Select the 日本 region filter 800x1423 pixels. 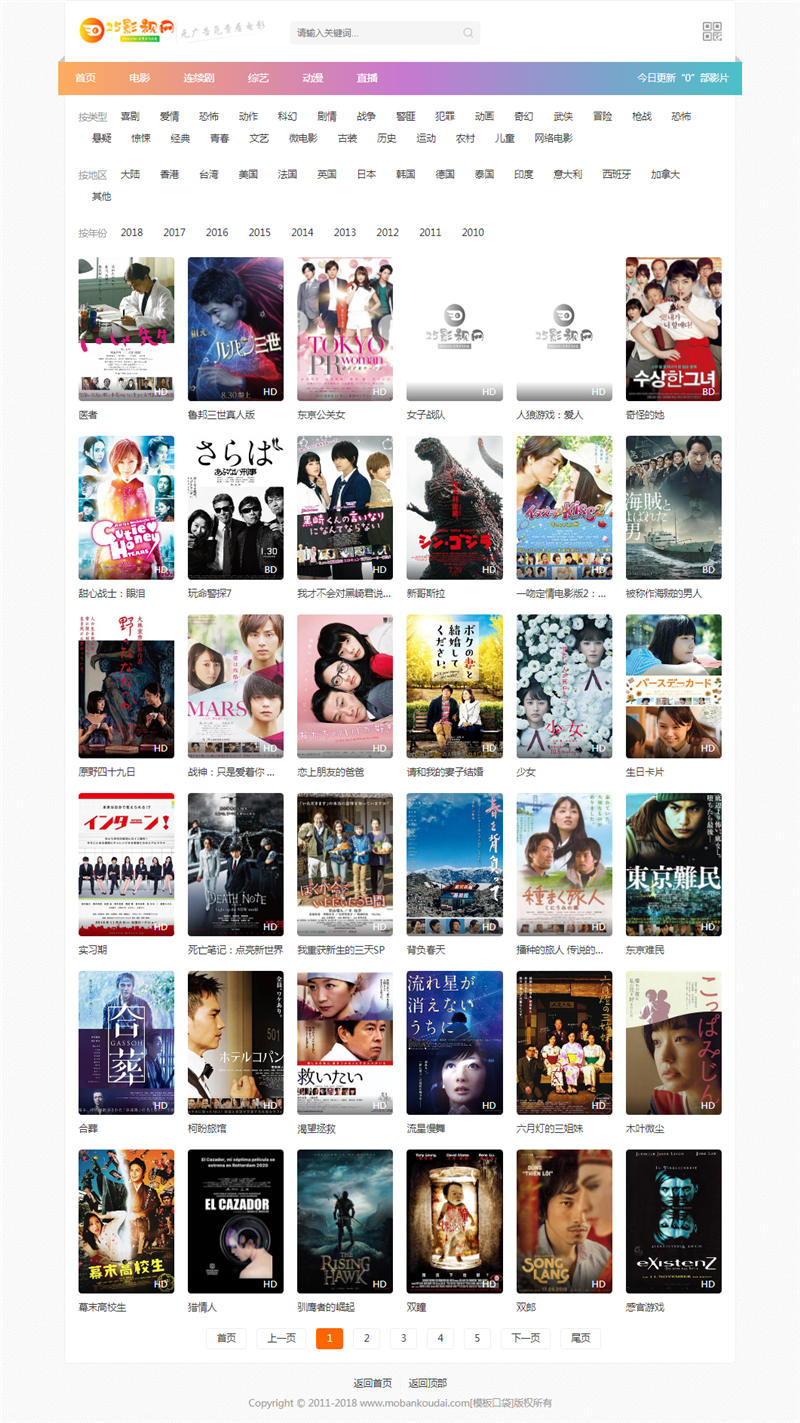pyautogui.click(x=366, y=174)
